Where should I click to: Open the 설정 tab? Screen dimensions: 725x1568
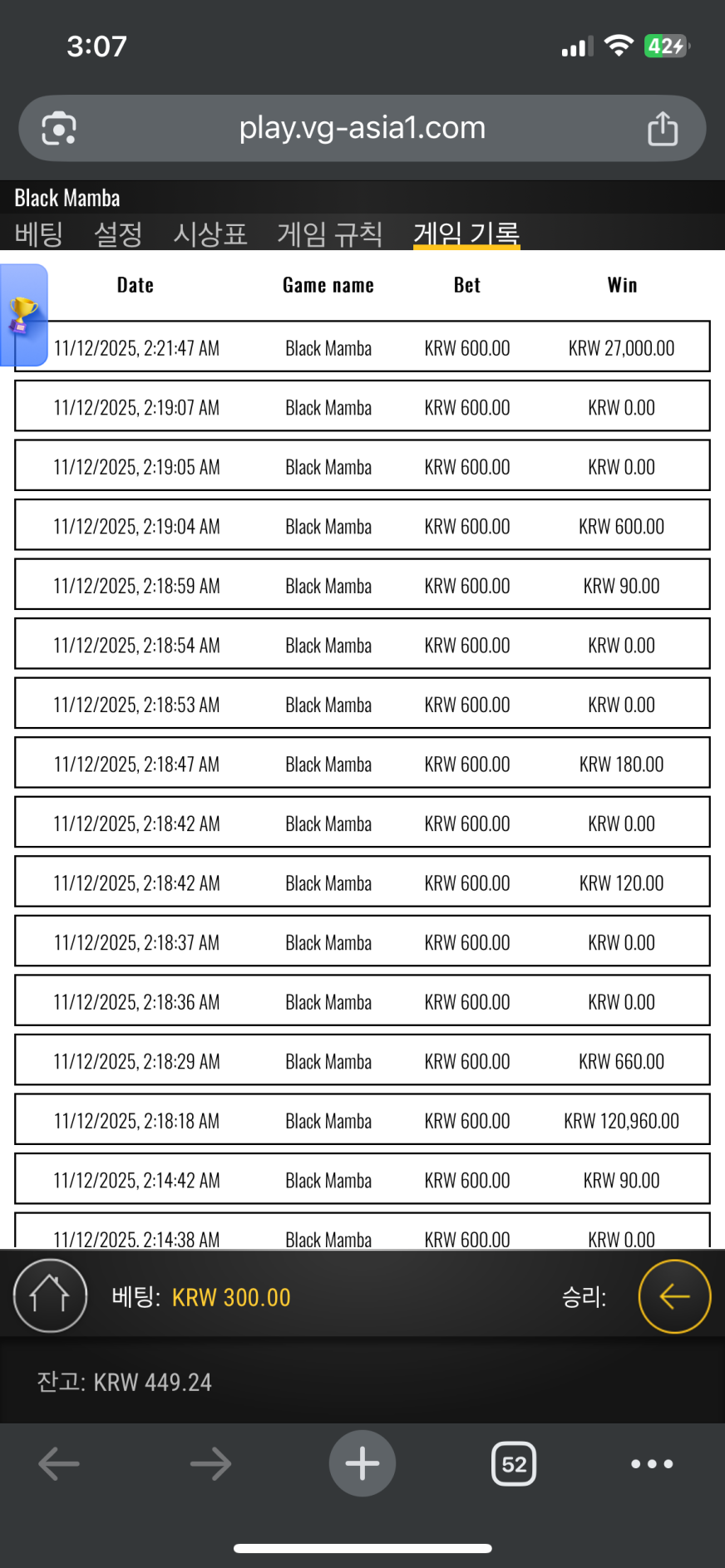click(118, 233)
